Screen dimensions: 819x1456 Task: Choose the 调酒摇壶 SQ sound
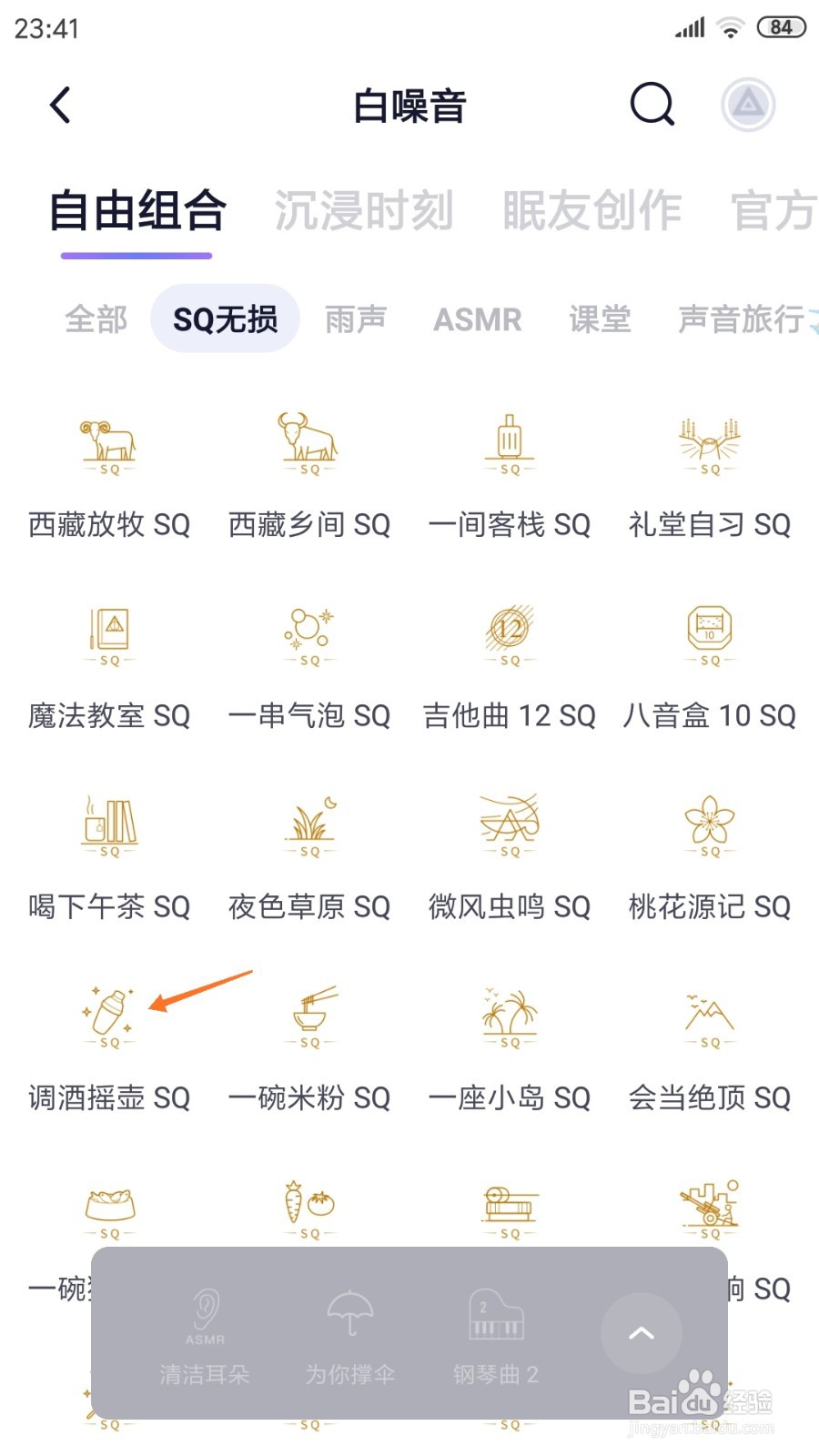109,1048
